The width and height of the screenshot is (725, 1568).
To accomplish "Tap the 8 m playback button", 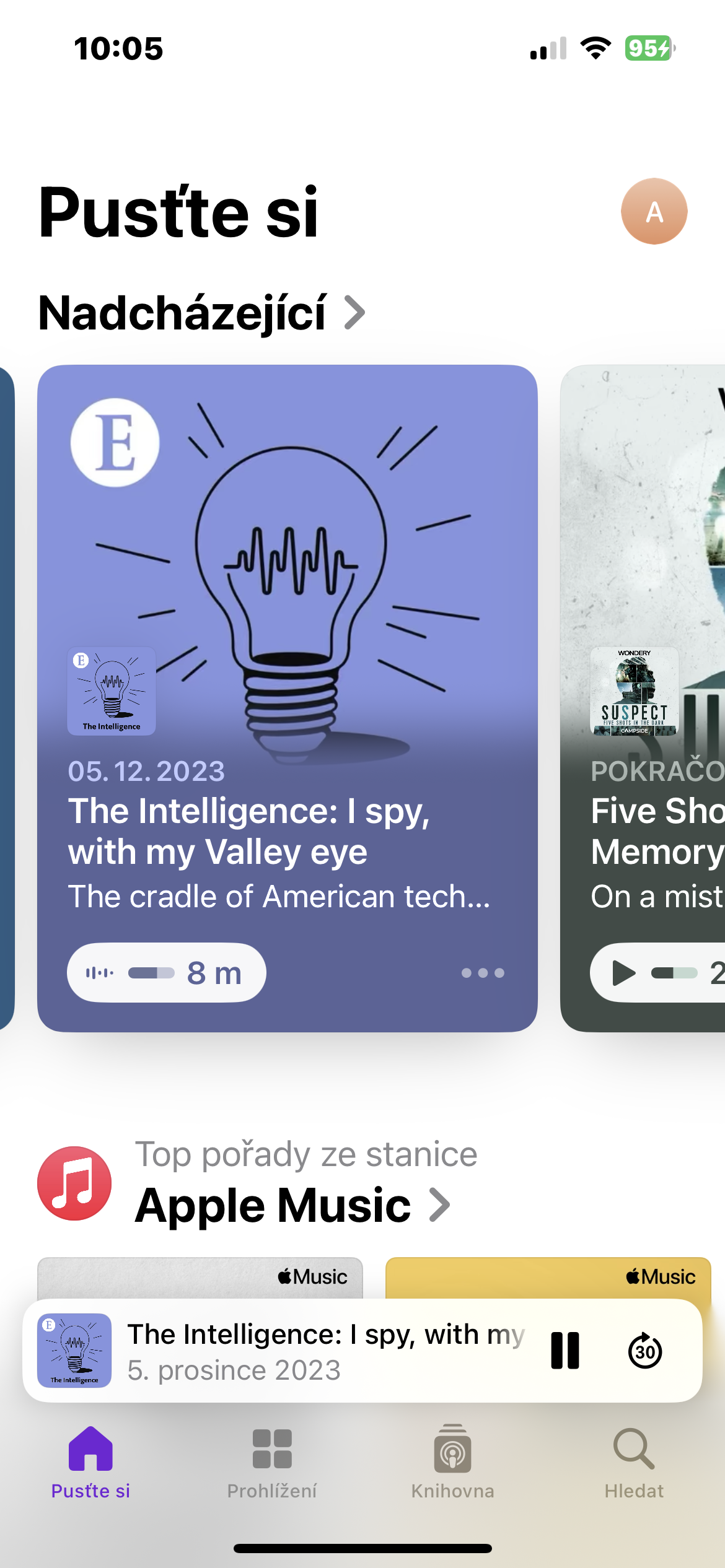I will (166, 972).
